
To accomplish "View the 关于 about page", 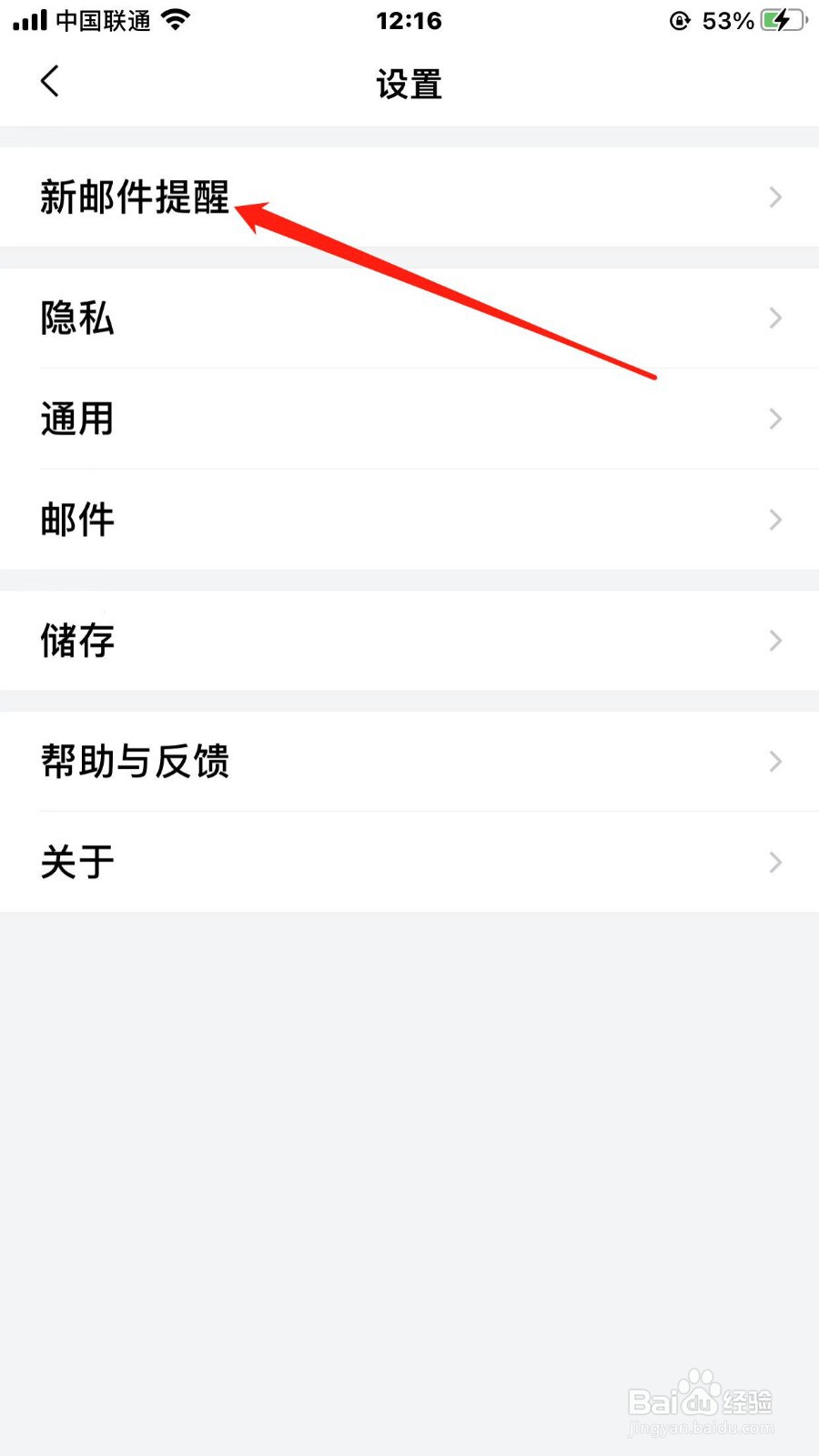I will tap(76, 862).
